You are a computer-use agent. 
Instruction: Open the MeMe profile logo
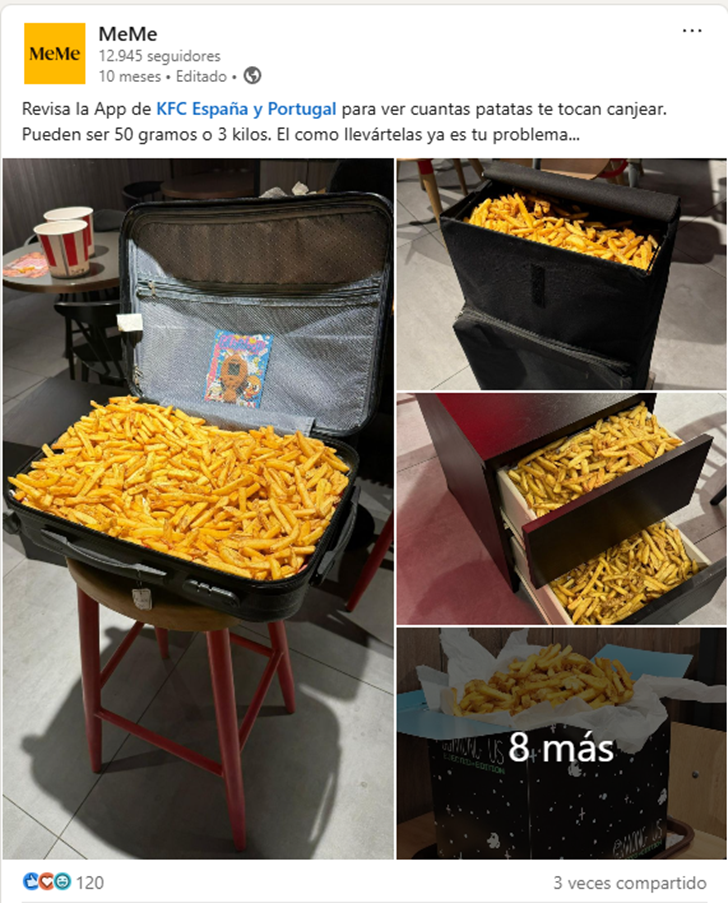click(x=55, y=54)
